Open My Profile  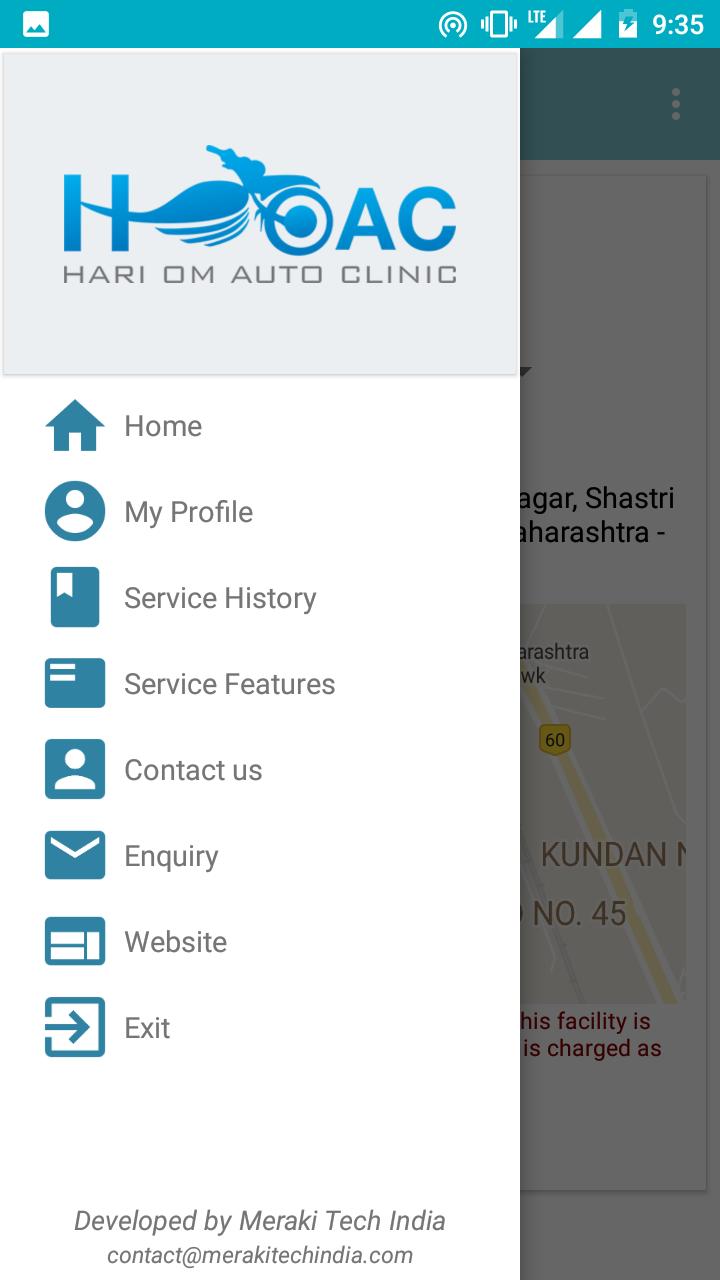(188, 512)
